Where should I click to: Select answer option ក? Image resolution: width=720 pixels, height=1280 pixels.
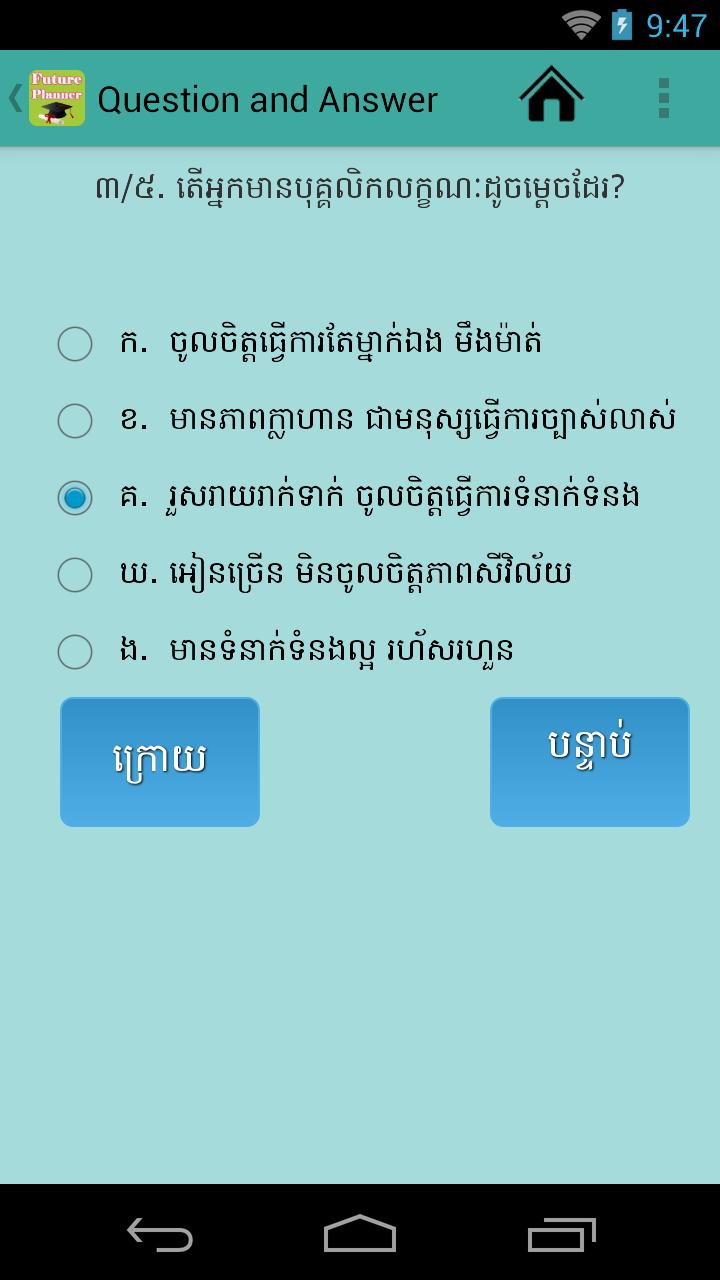[x=74, y=343]
